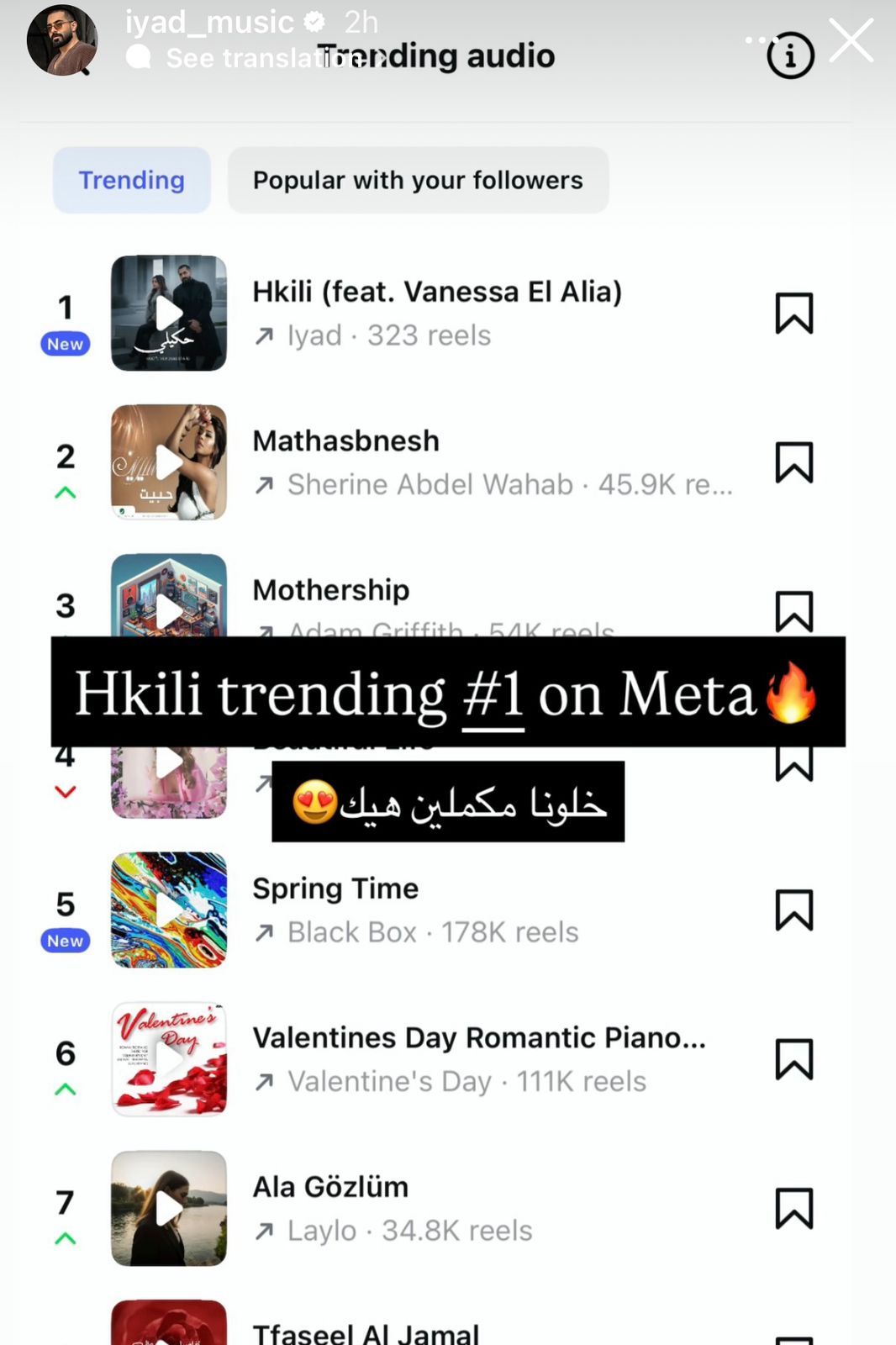Viewport: 896px width, 1345px height.
Task: Play the Spring Time audio preview
Action: 168,910
